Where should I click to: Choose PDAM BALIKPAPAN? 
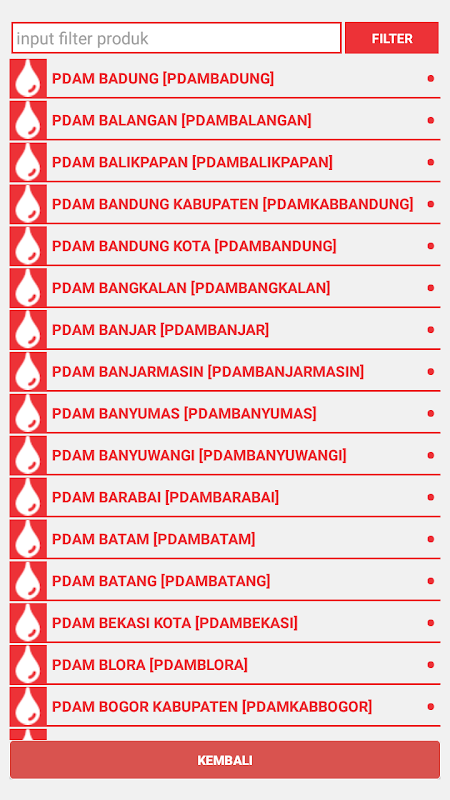(225, 162)
